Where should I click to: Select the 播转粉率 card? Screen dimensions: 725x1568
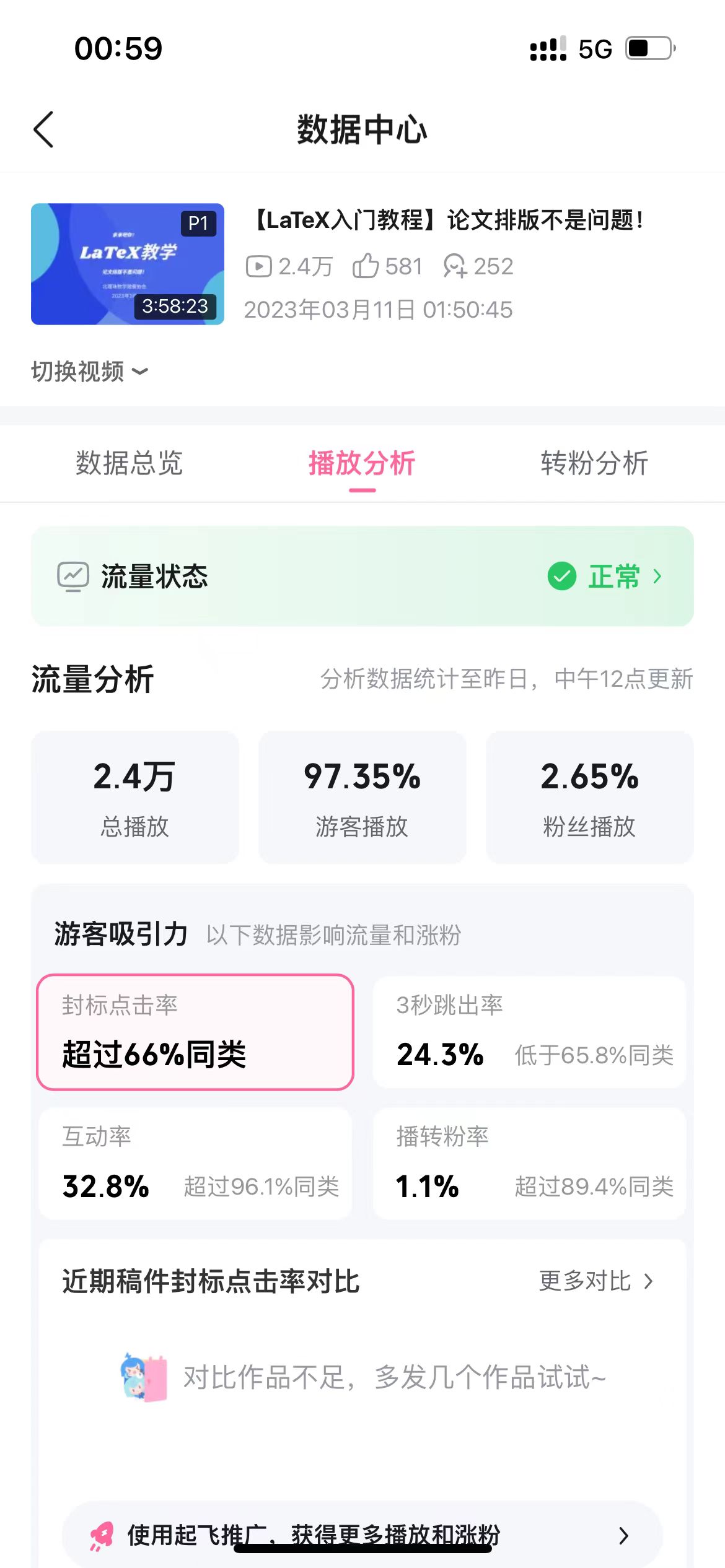529,1164
